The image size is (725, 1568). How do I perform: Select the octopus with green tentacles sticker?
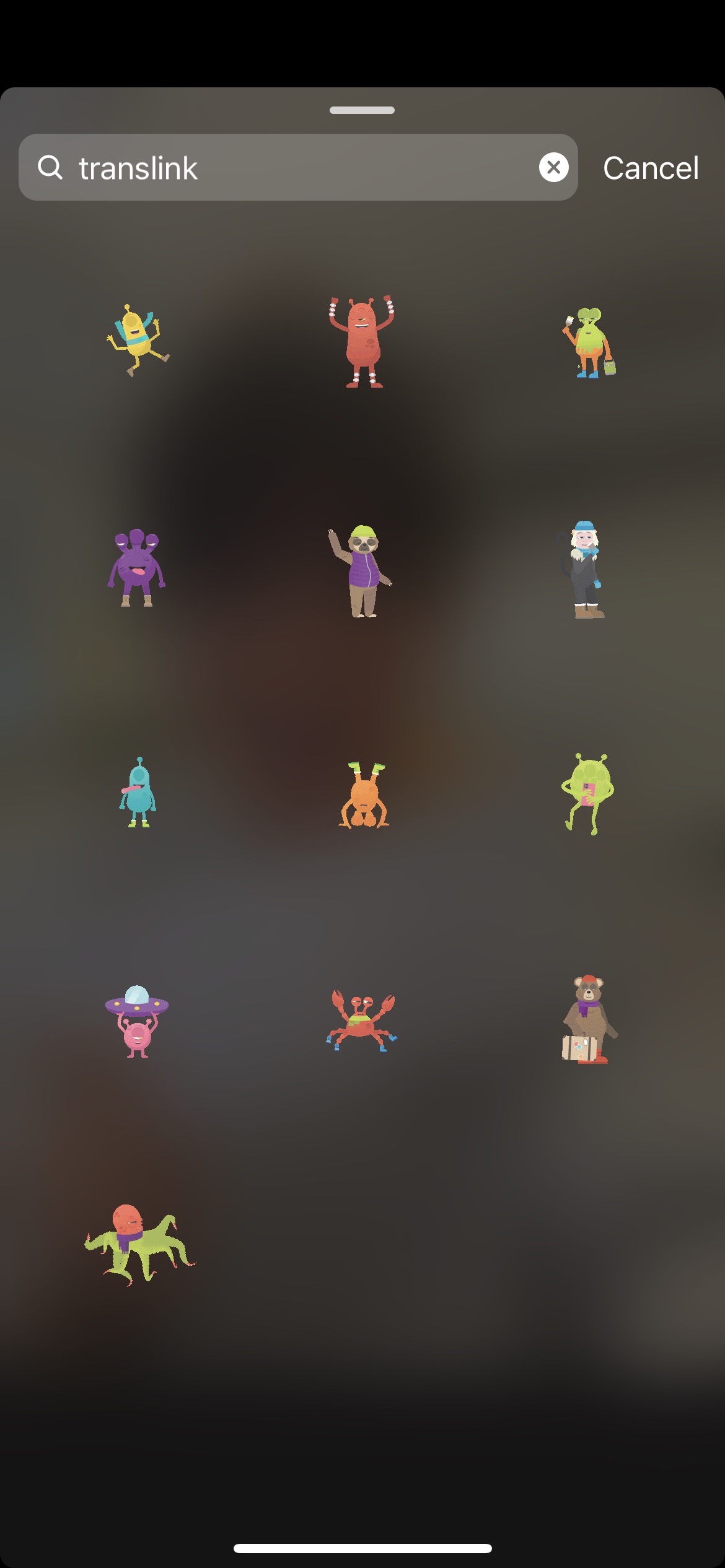tap(139, 1246)
